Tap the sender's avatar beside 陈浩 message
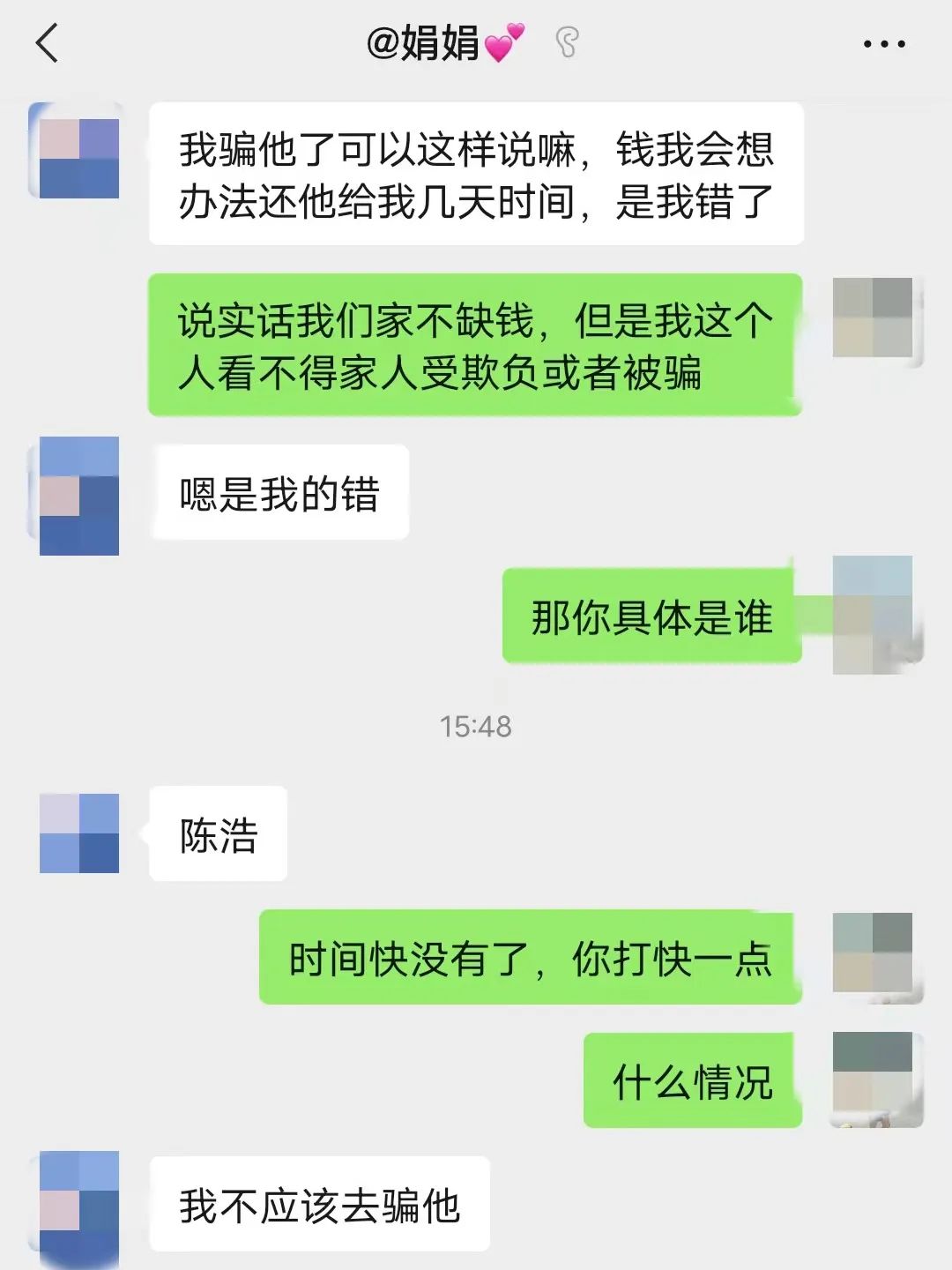 [x=79, y=833]
